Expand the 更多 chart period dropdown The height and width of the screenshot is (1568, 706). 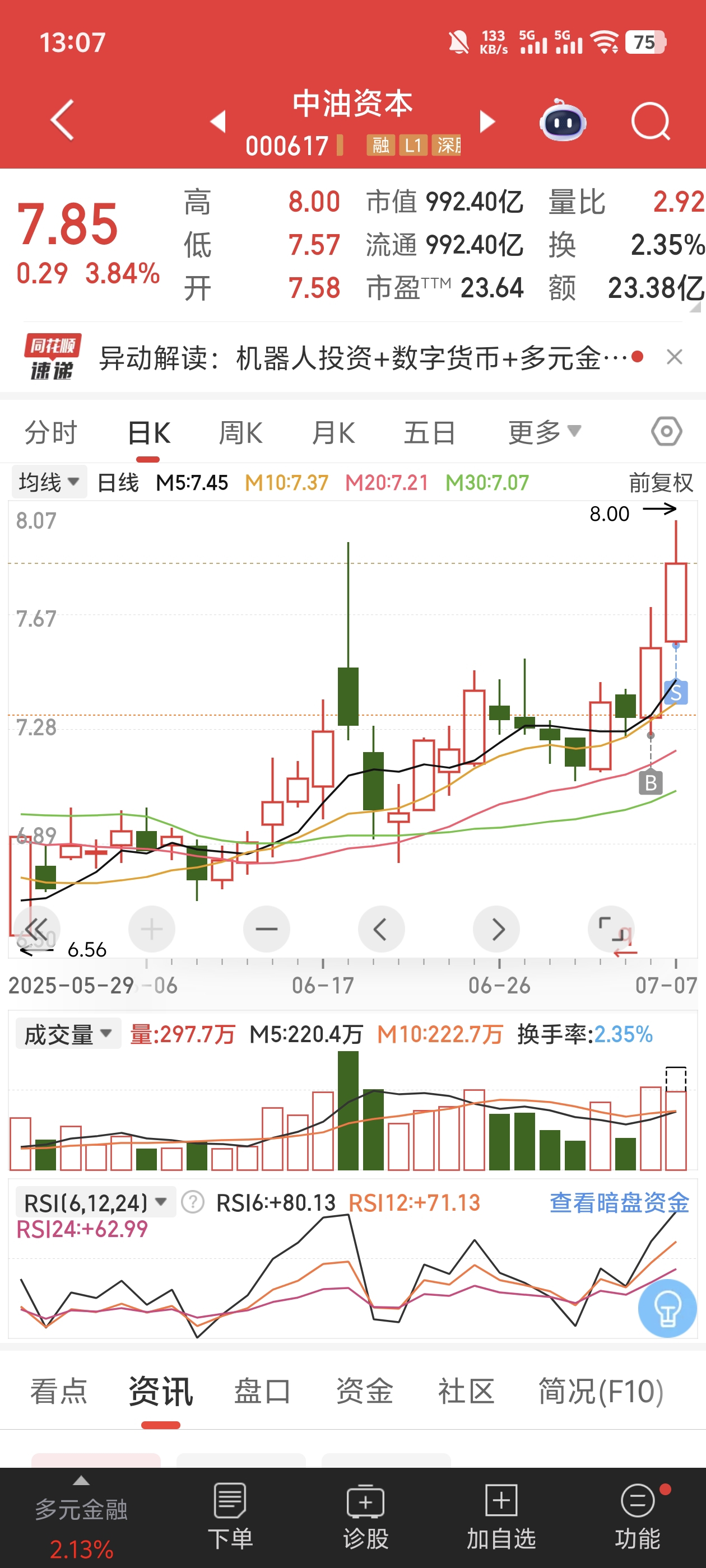pyautogui.click(x=544, y=432)
